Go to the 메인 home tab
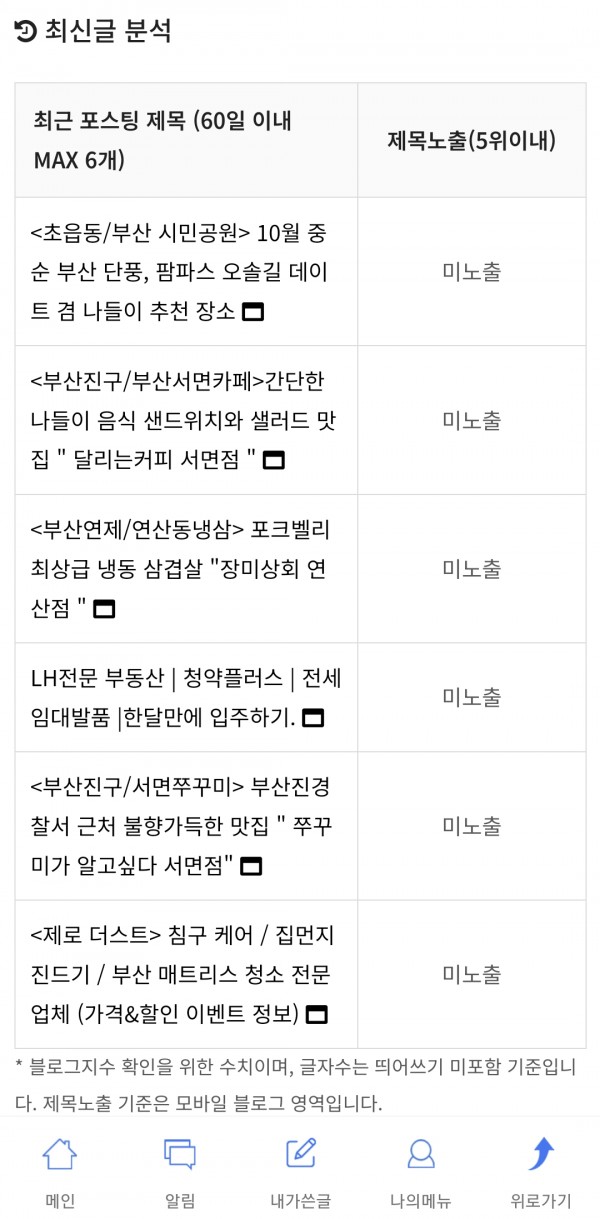Screen dimensions: 600x1219 point(60,1170)
